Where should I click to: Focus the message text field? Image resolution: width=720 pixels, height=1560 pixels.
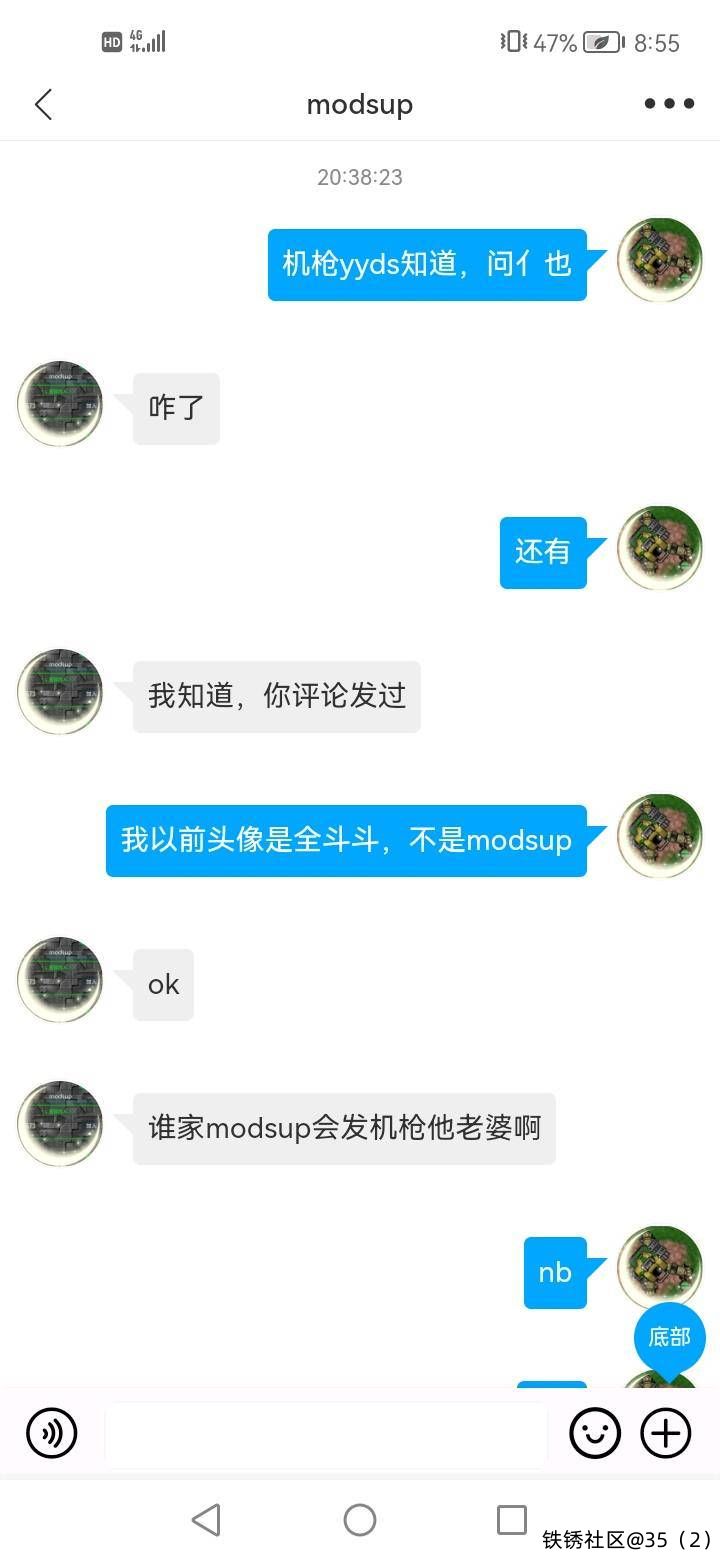[x=326, y=1434]
